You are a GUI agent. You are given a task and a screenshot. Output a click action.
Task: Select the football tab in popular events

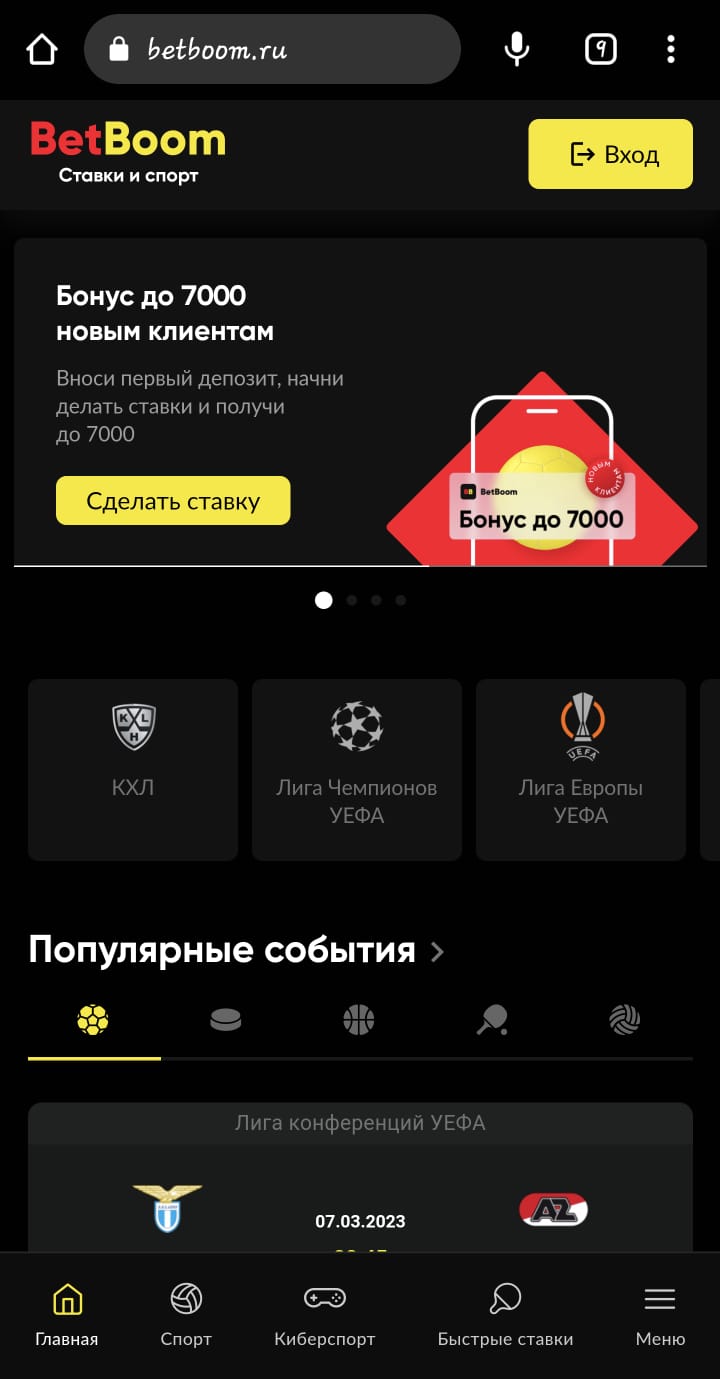(x=93, y=1020)
